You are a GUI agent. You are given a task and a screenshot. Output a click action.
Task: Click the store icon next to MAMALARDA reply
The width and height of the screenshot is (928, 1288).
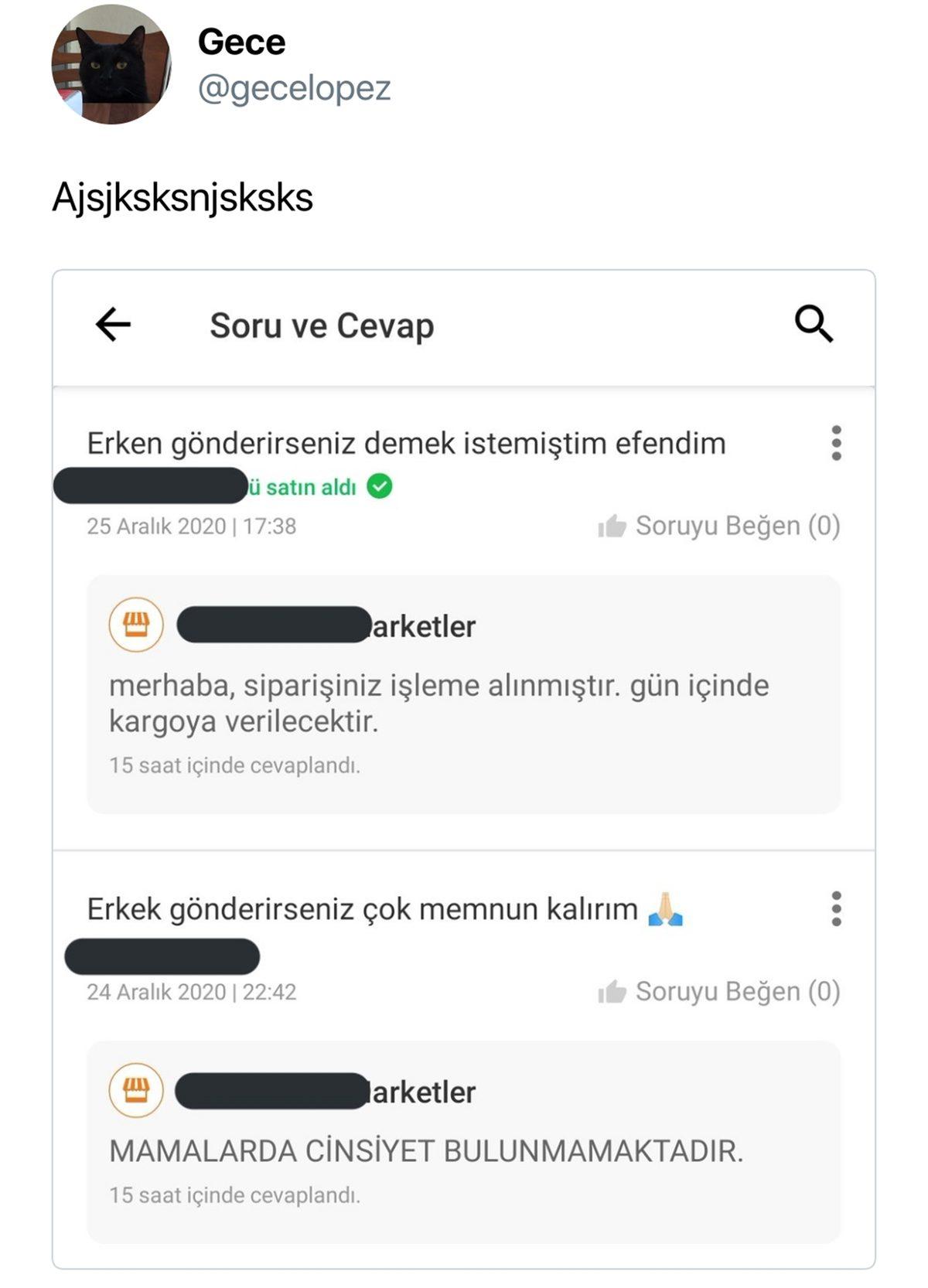pyautogui.click(x=135, y=1092)
